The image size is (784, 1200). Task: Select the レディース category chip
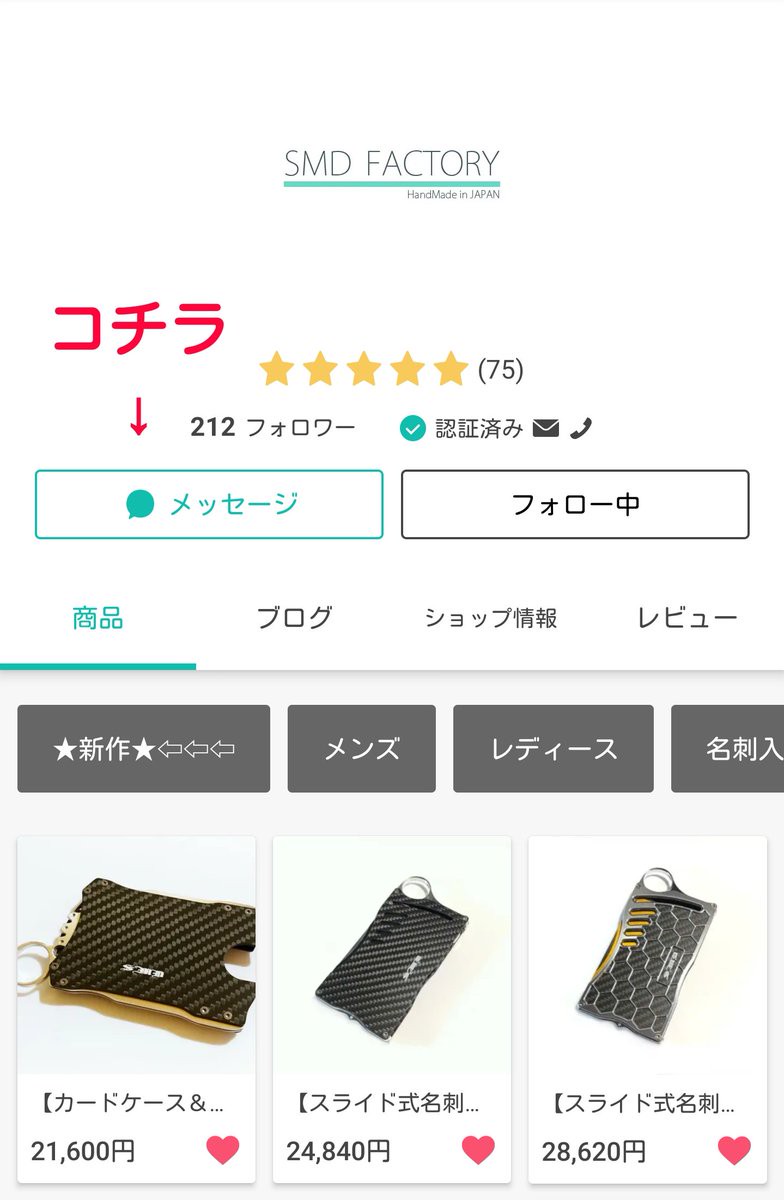553,749
